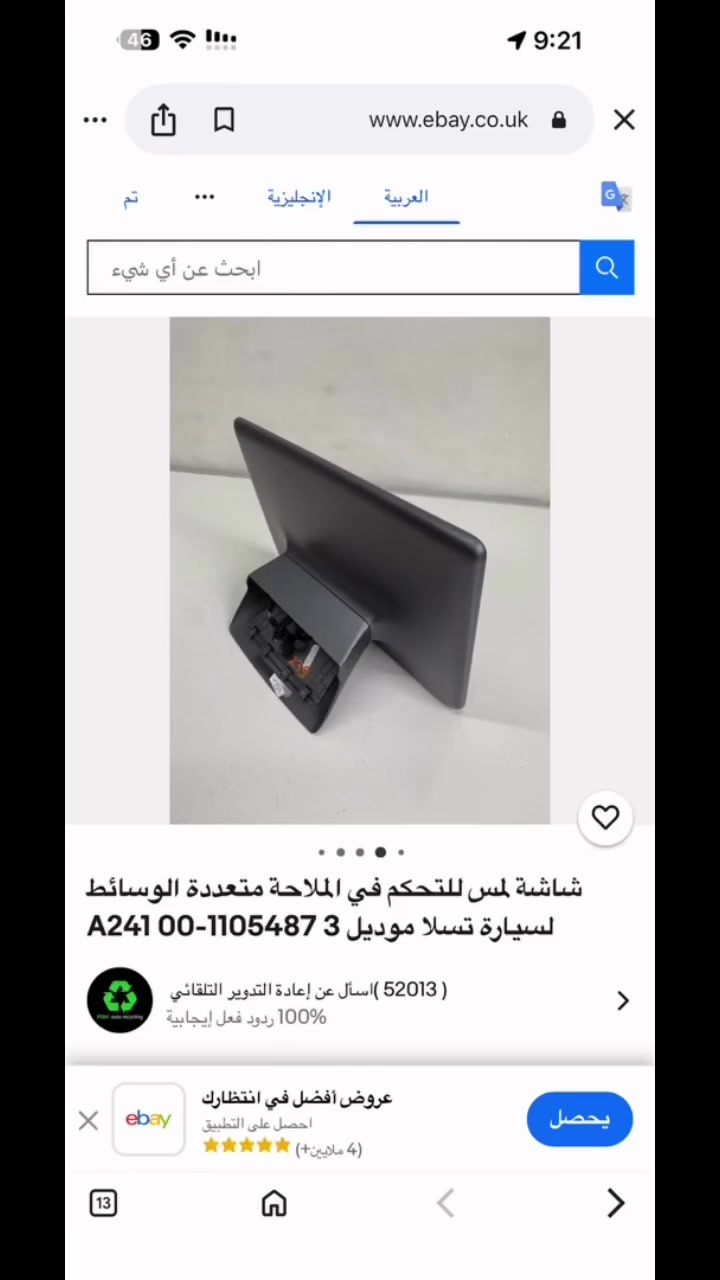720x1280 pixels.
Task: Tap the home icon in the bottom bar
Action: (273, 1203)
